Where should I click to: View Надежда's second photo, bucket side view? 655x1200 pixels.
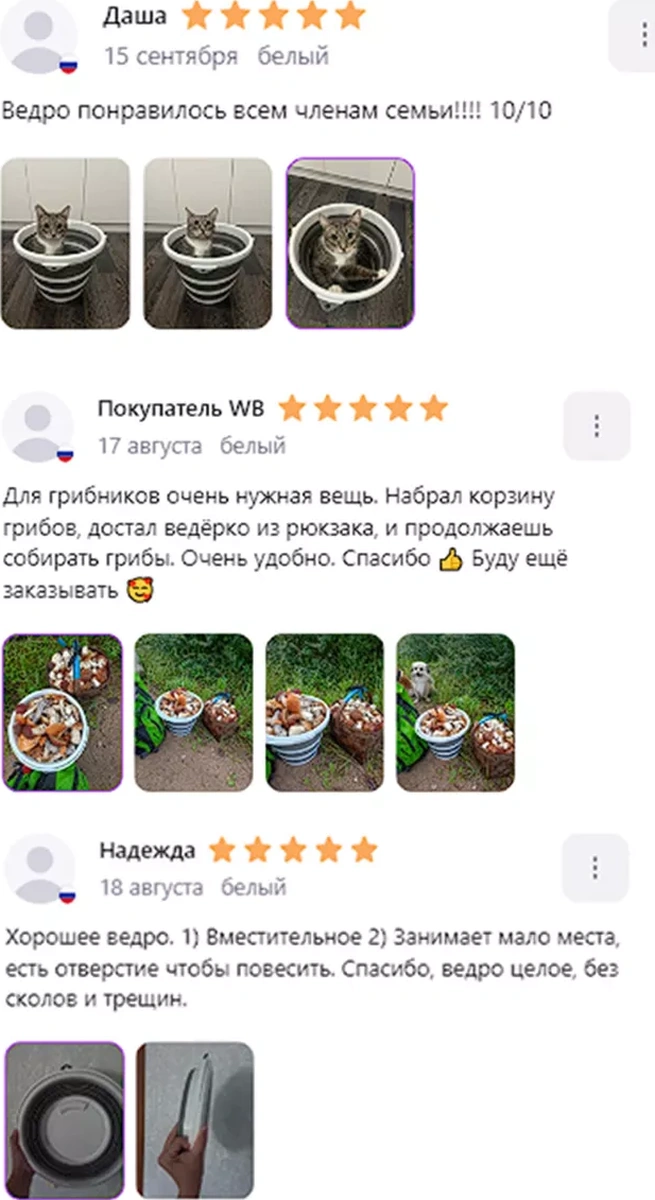pos(194,1118)
